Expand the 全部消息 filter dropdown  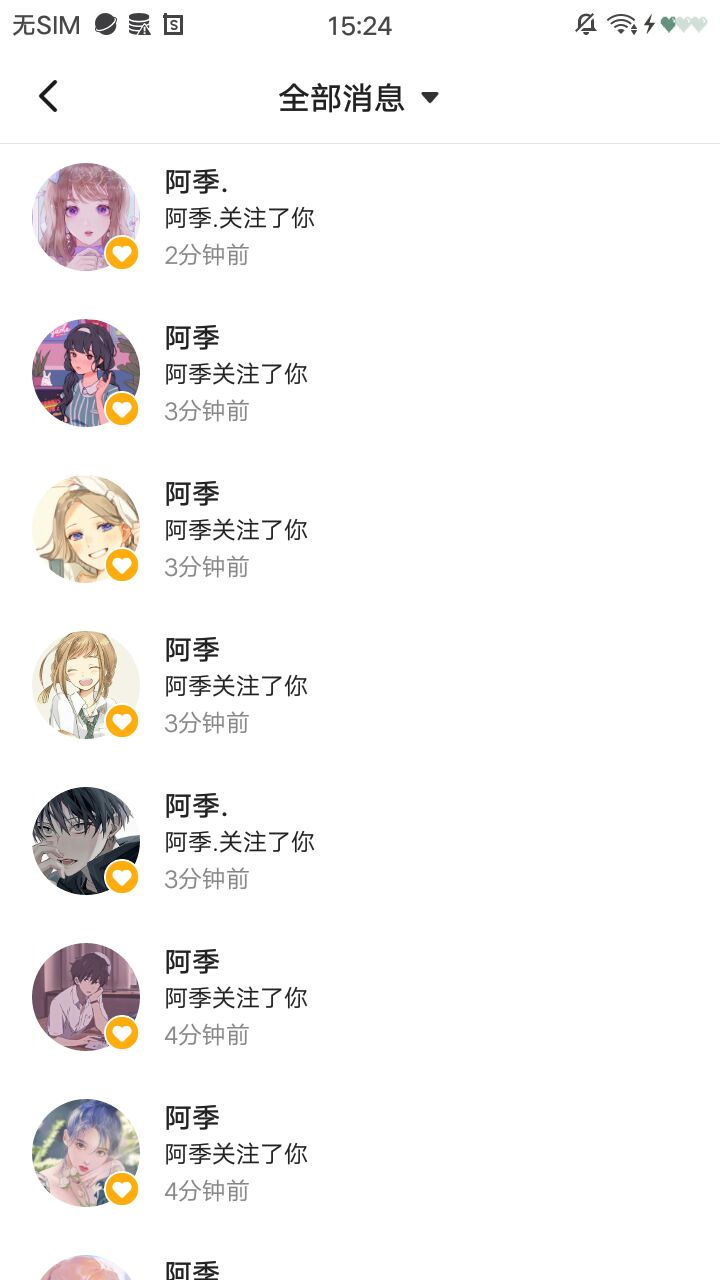[359, 98]
